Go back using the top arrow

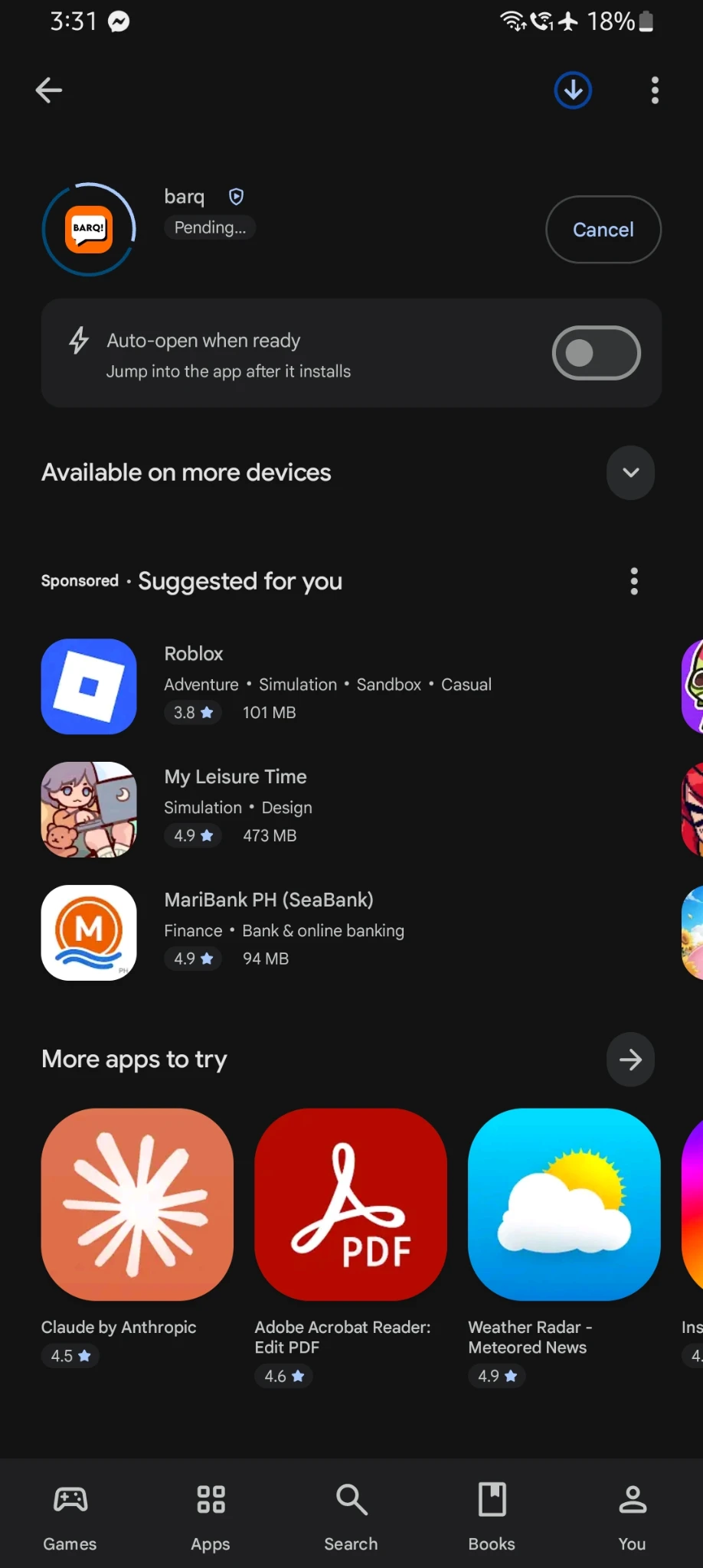[49, 90]
